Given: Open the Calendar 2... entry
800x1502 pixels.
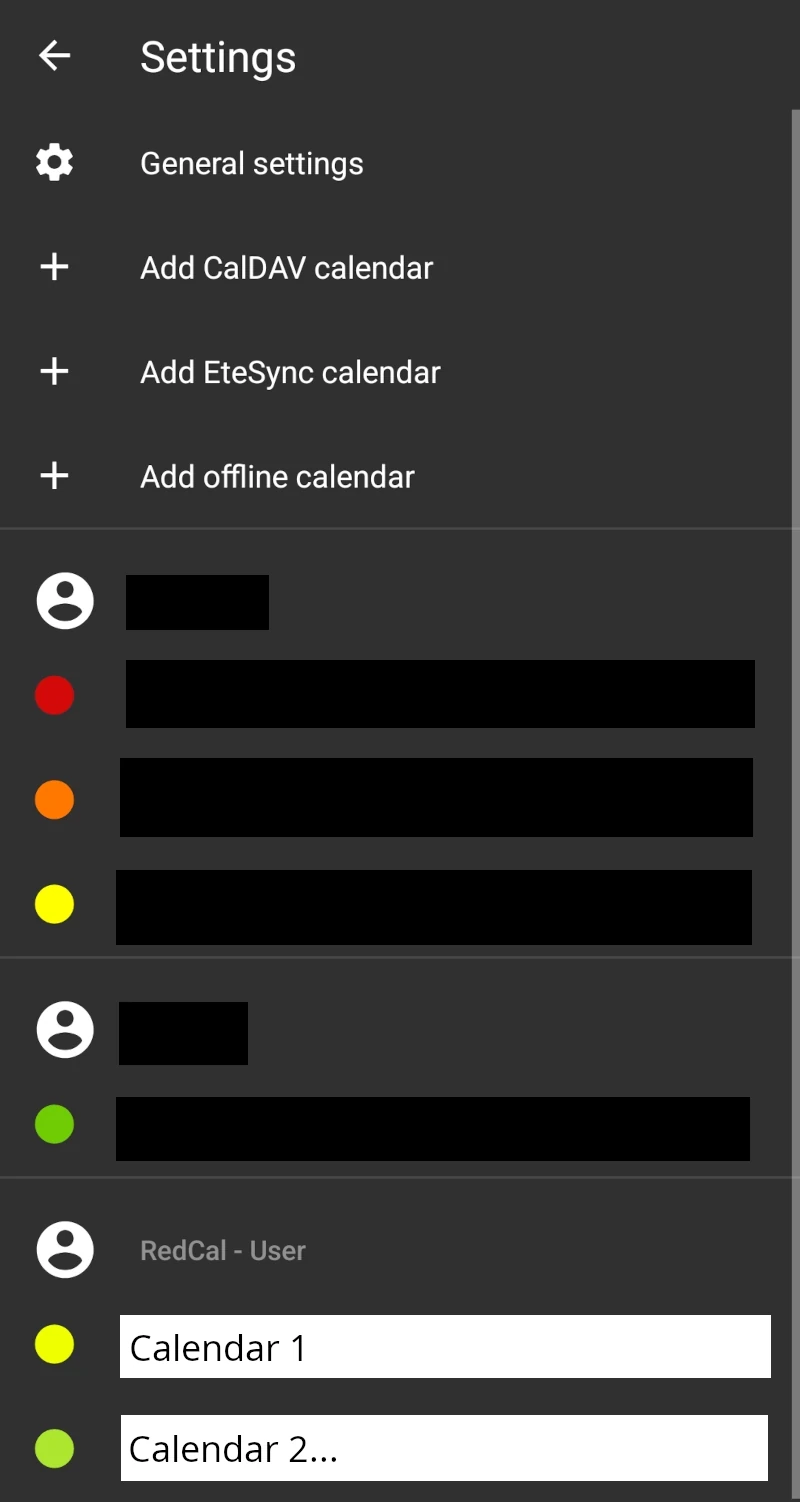Looking at the screenshot, I should (x=444, y=1448).
